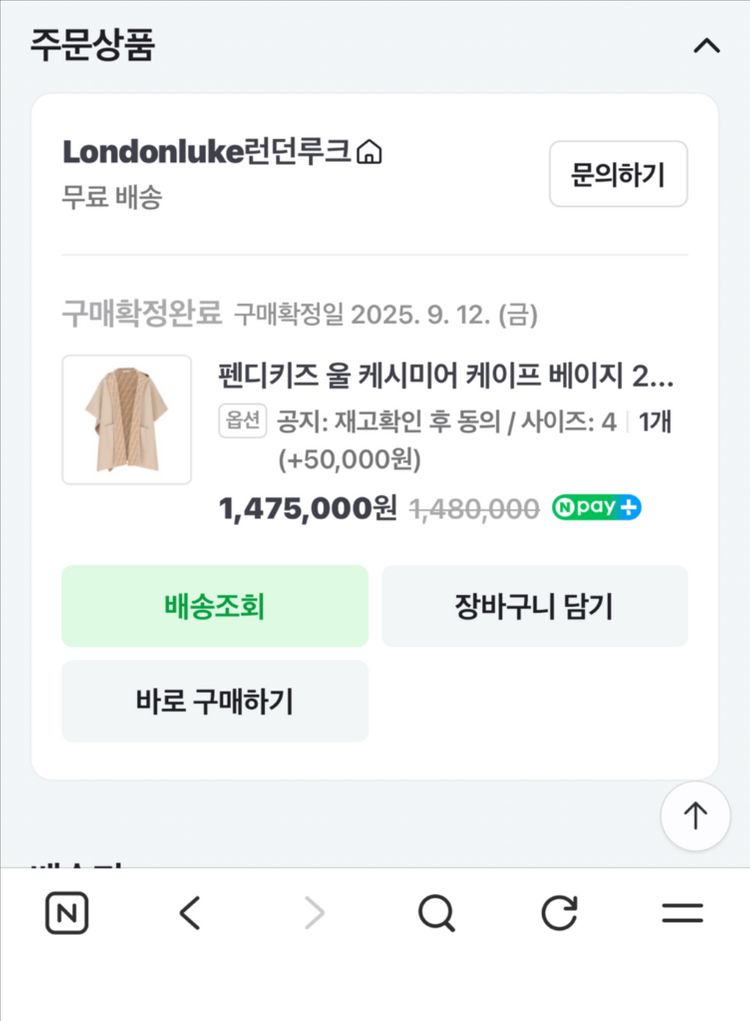The image size is (750, 1021).
Task: Open the Naver home shortcut icon
Action: coord(66,911)
